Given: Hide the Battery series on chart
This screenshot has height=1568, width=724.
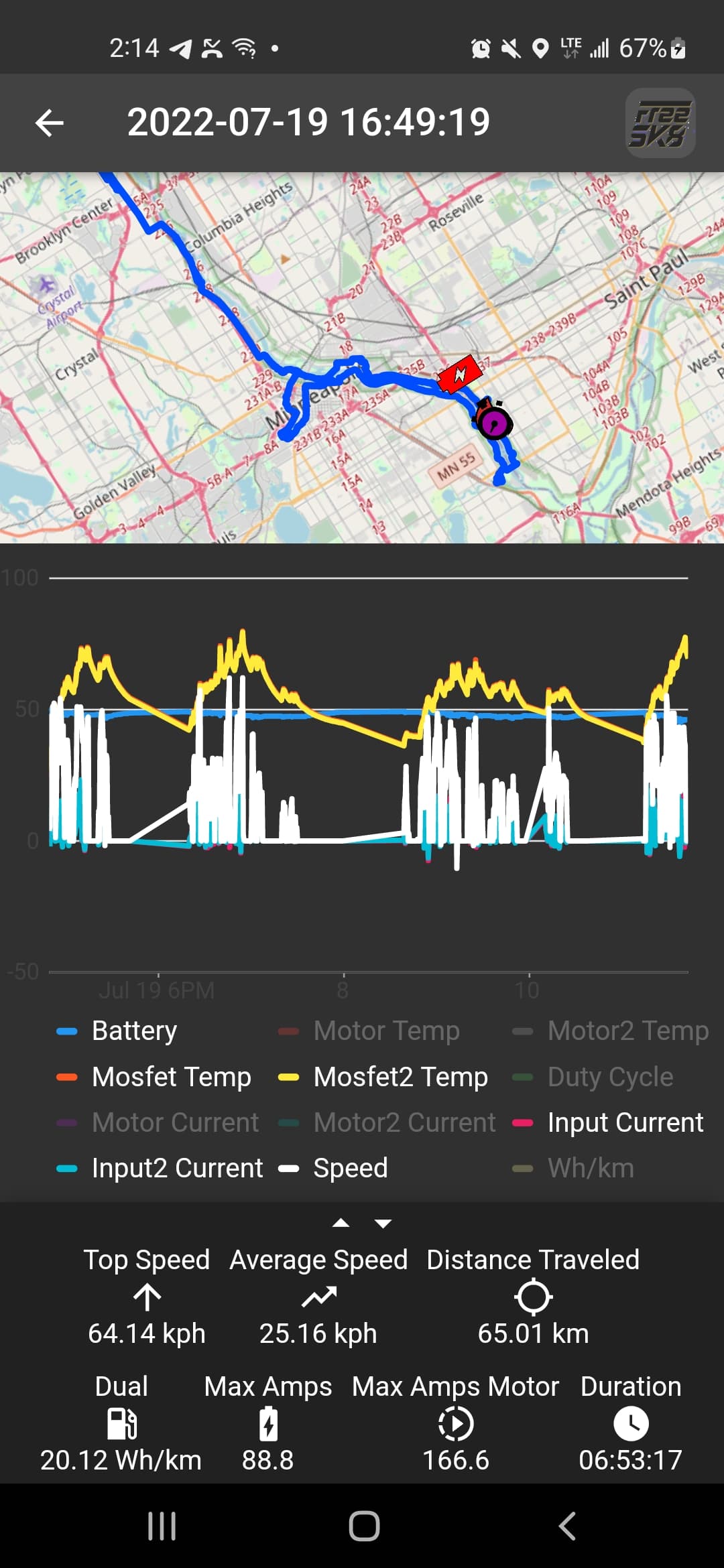Looking at the screenshot, I should (x=134, y=1031).
